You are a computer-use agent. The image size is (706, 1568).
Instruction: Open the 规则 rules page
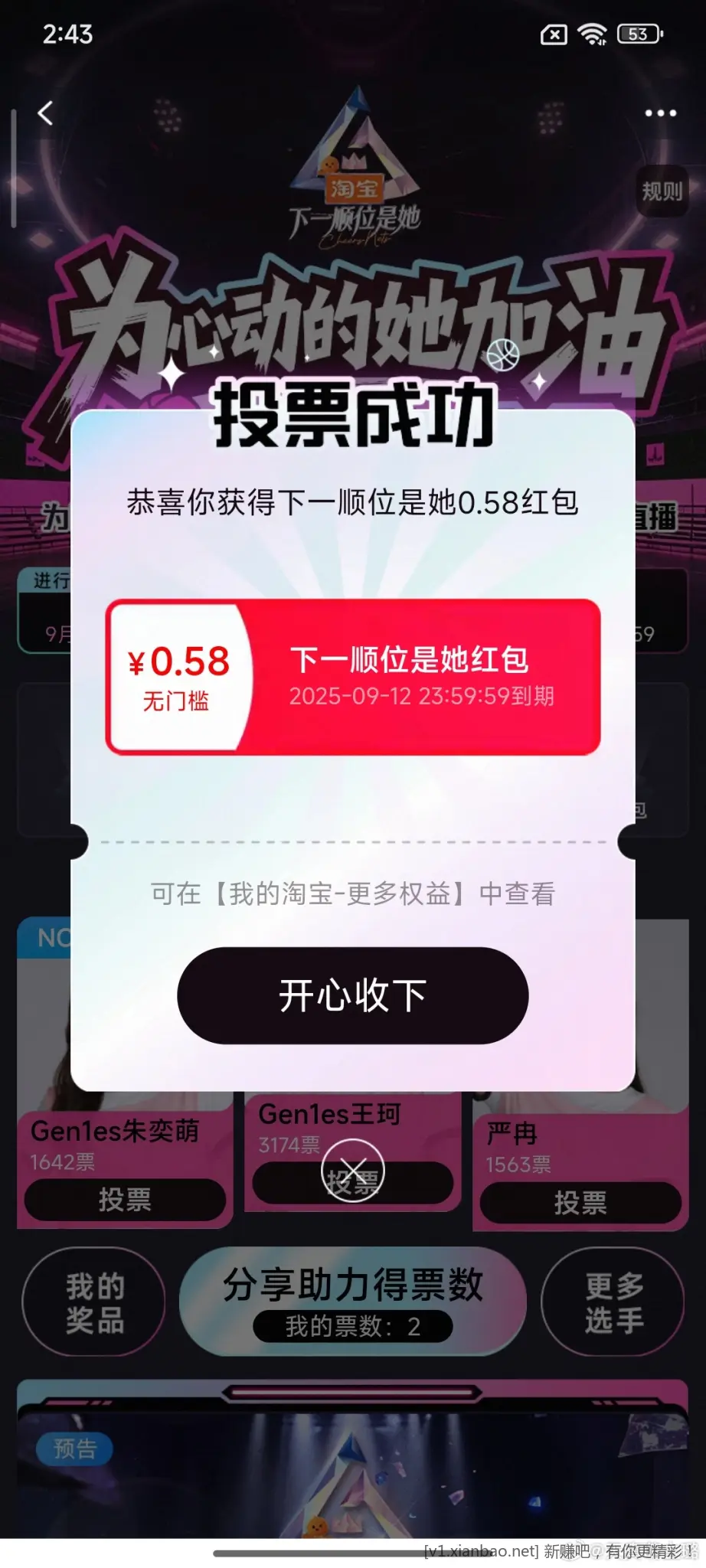662,191
